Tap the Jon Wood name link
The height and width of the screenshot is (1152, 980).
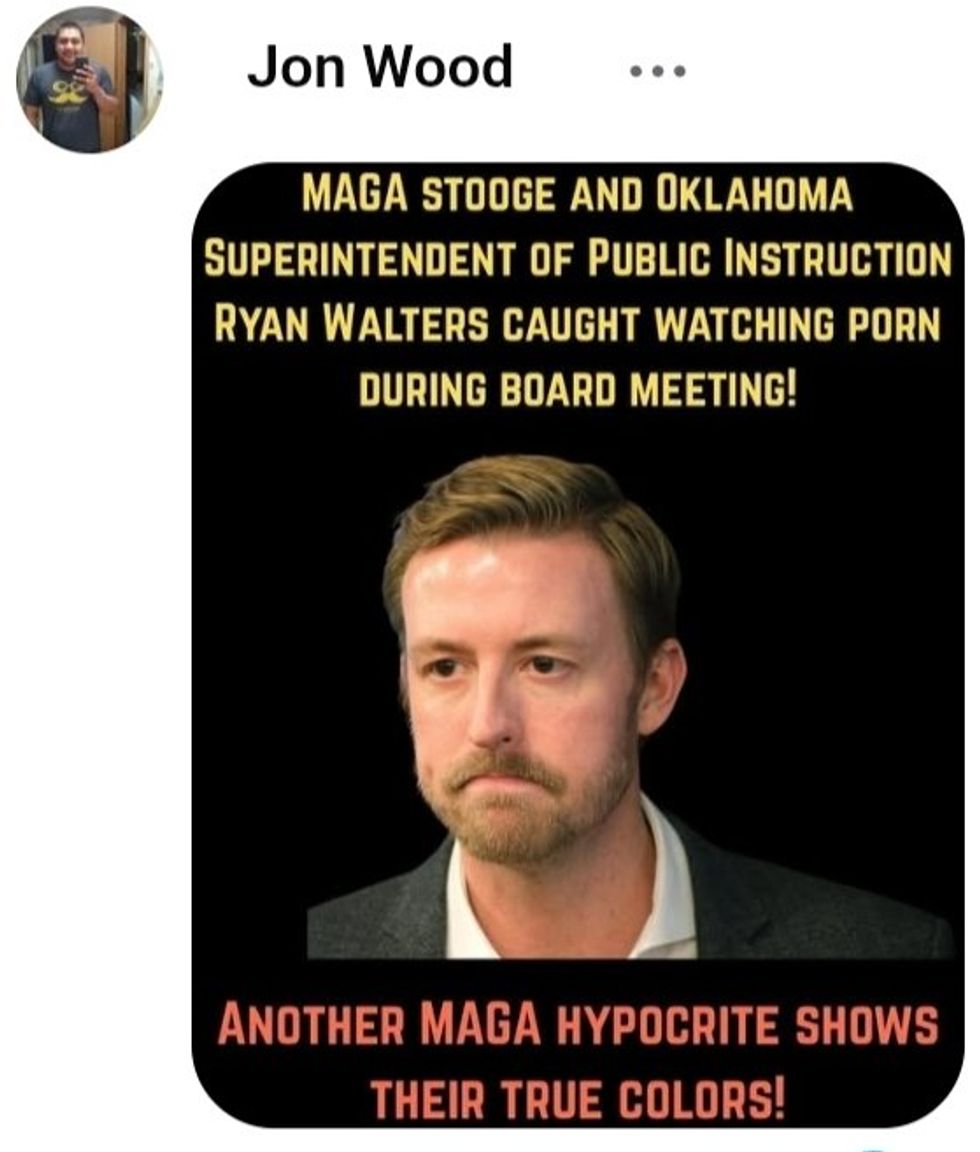pos(380,68)
